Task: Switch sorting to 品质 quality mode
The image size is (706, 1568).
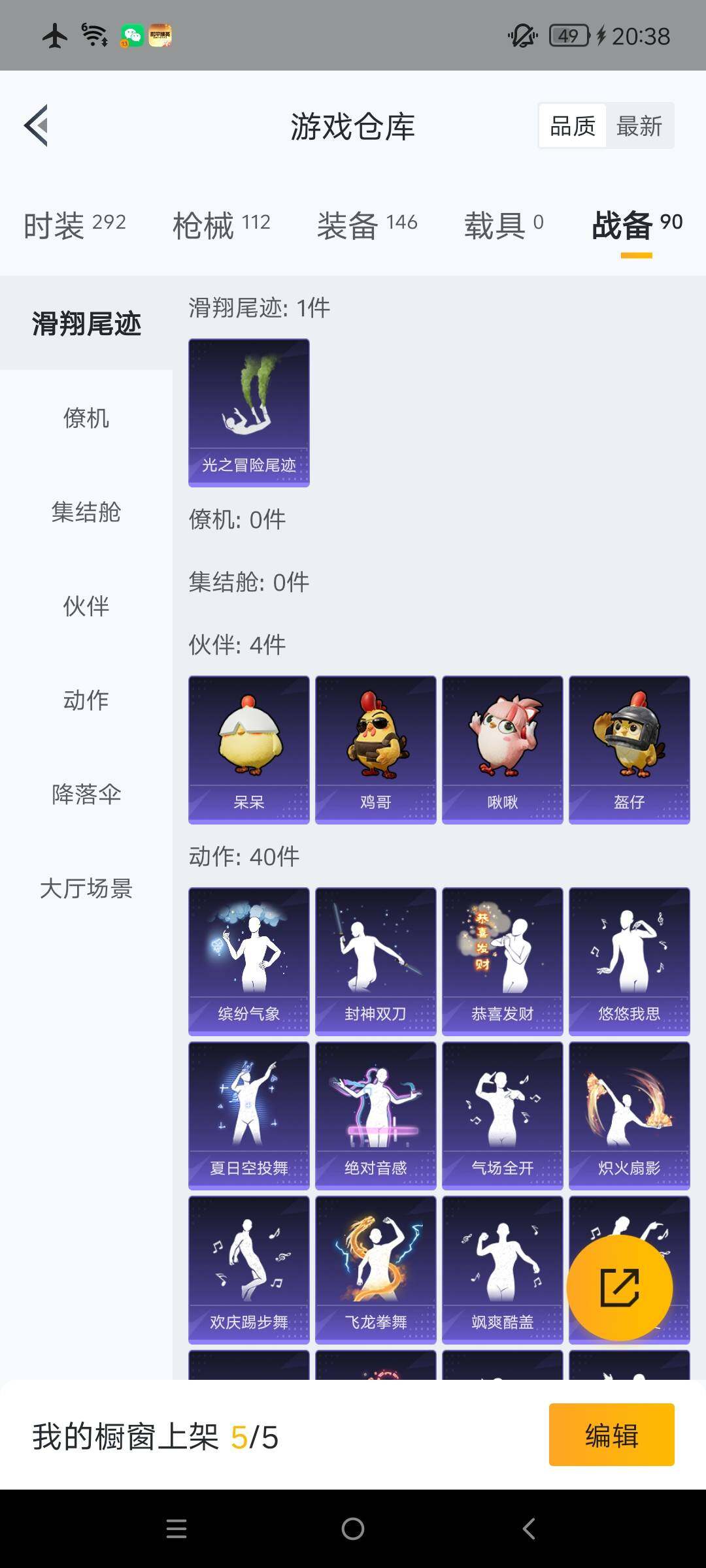Action: (572, 124)
